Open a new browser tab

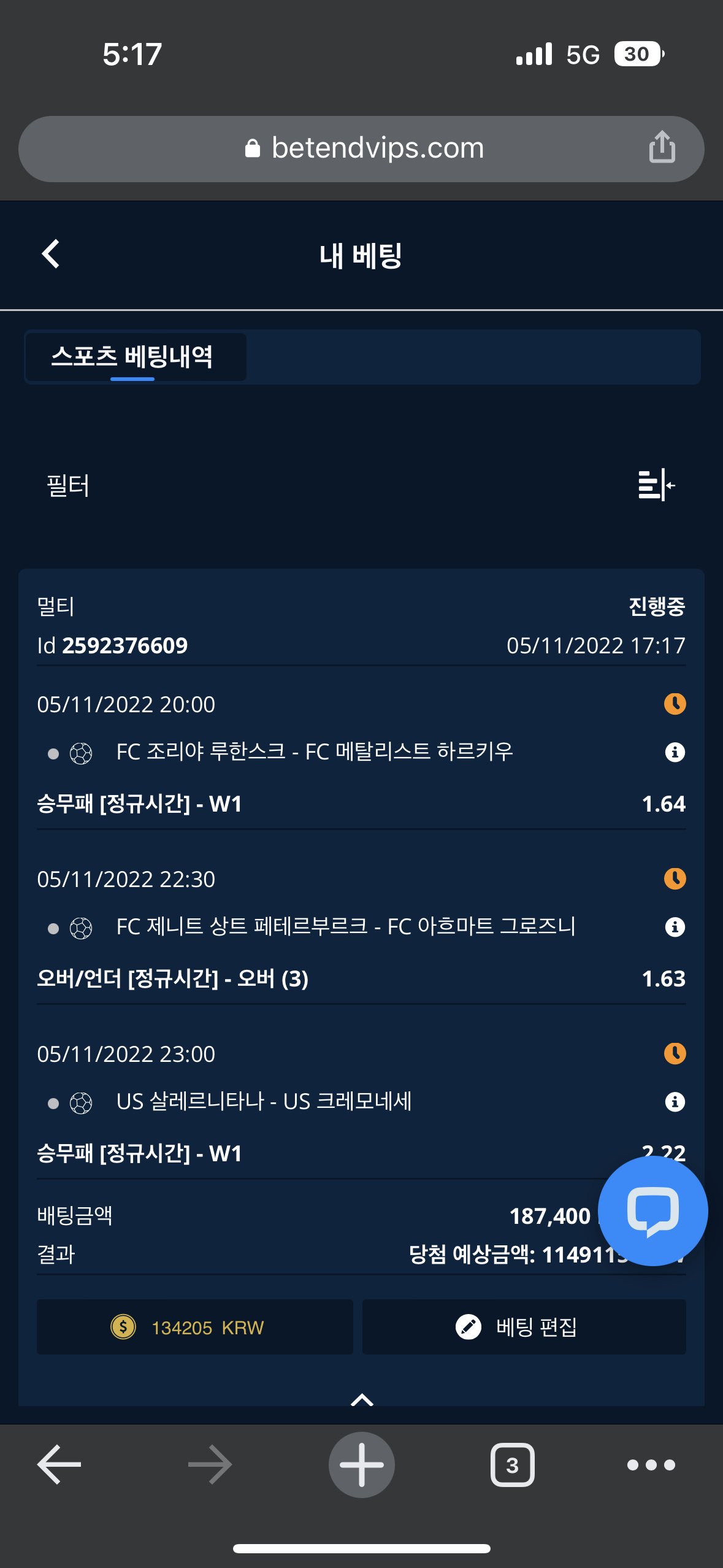click(362, 1465)
